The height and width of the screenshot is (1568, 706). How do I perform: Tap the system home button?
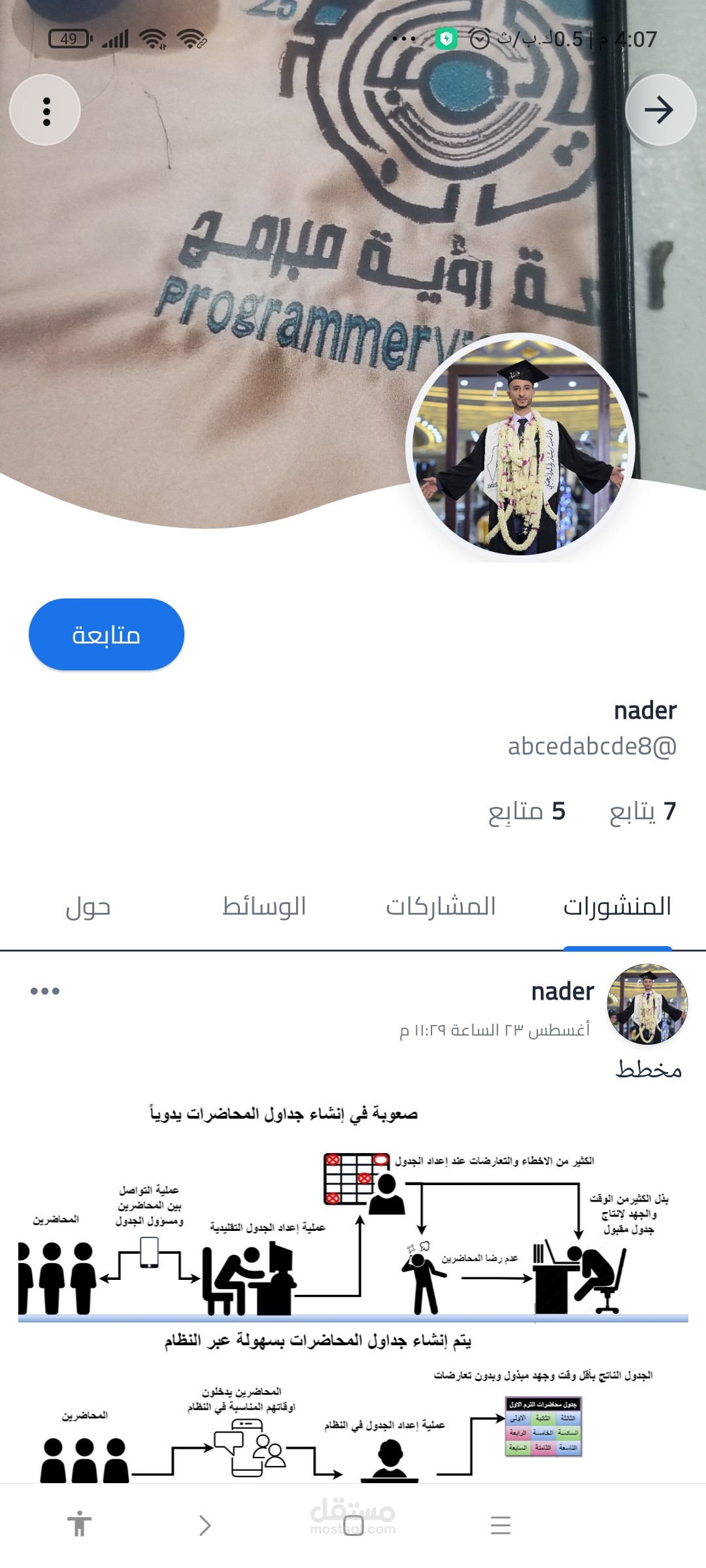353,1526
